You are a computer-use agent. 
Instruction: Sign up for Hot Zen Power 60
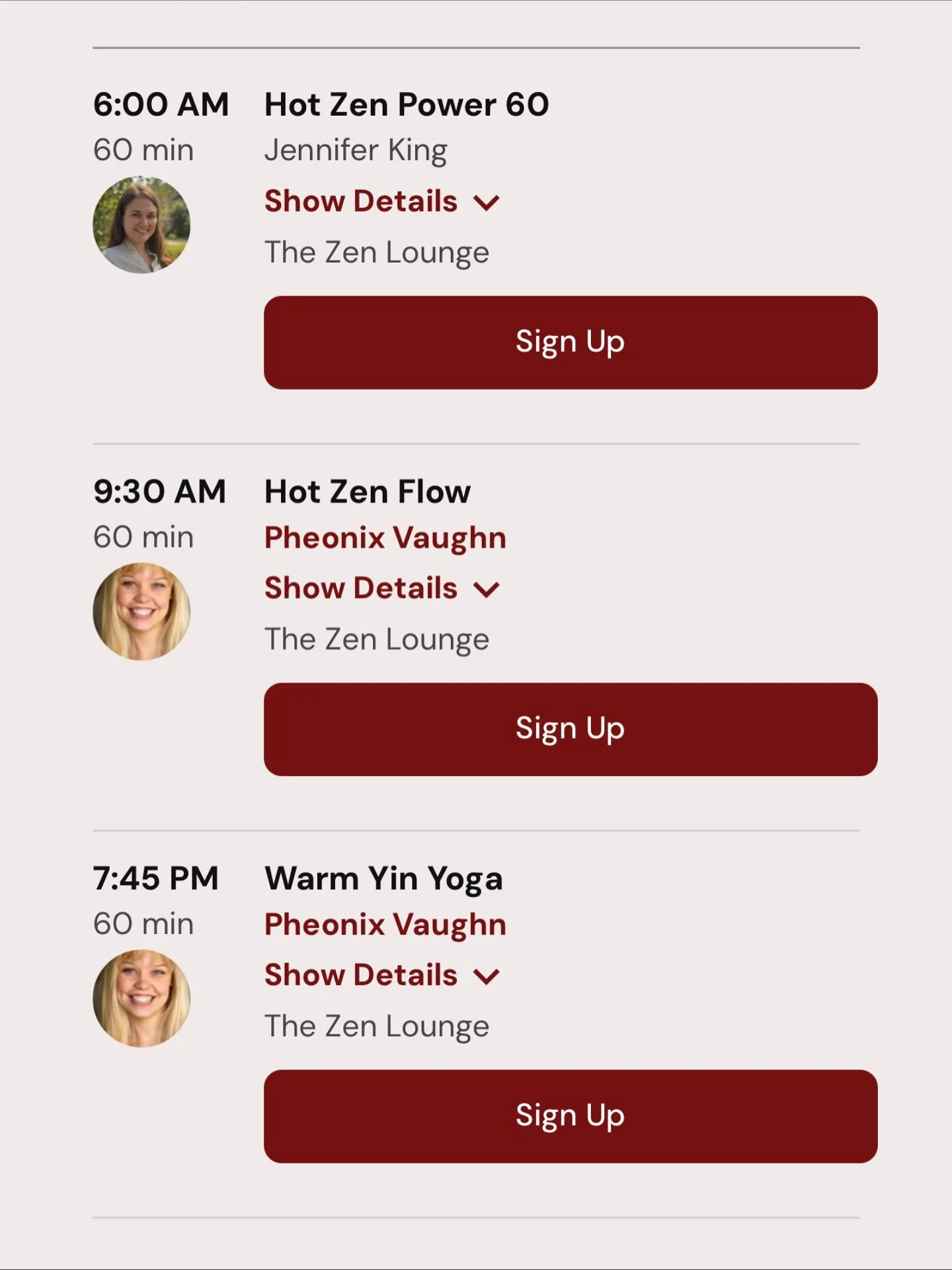[x=570, y=343]
